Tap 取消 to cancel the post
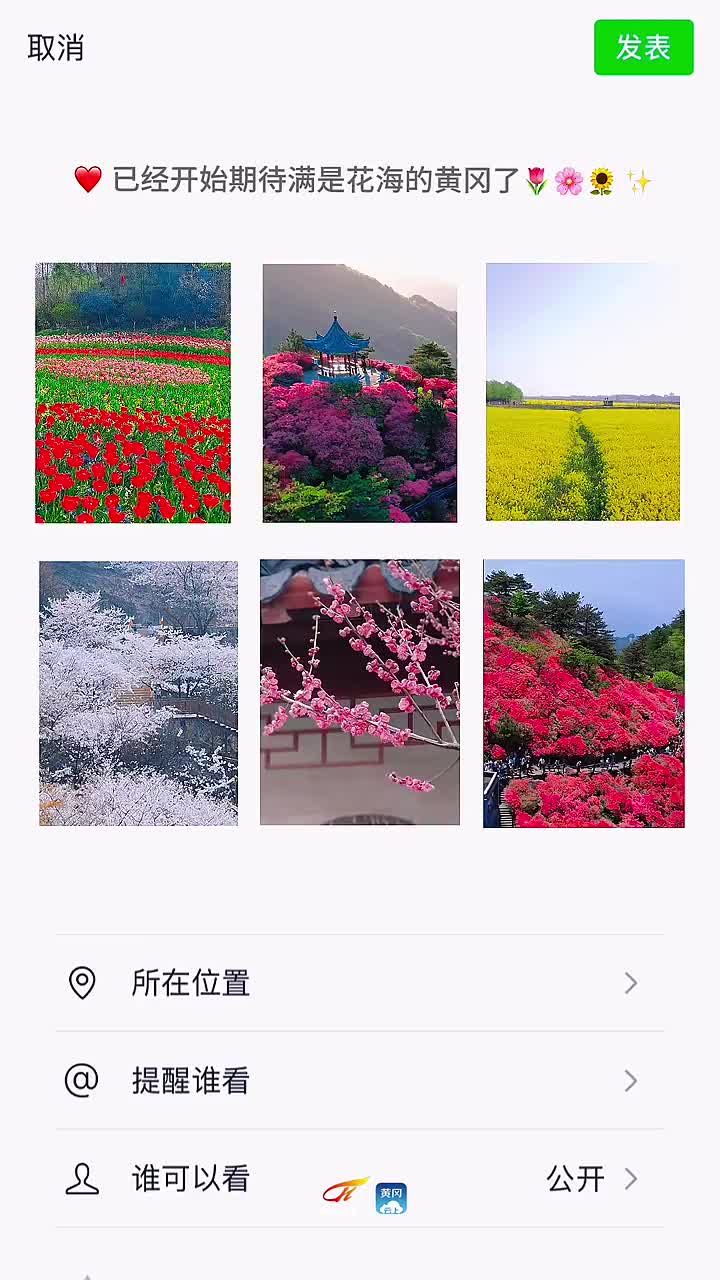This screenshot has width=720, height=1280. pos(56,47)
